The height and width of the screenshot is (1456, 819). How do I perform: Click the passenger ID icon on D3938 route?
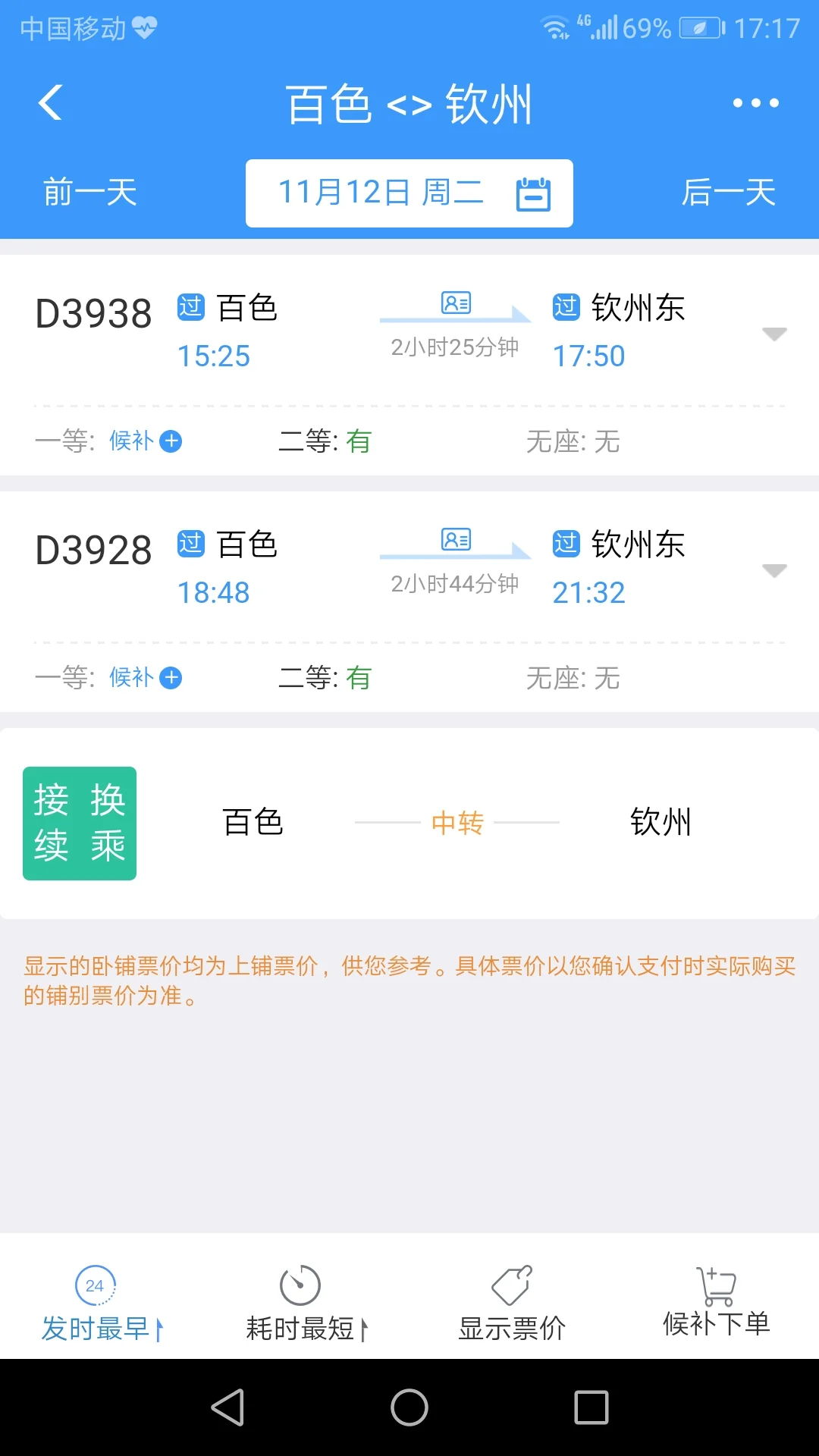coord(453,303)
